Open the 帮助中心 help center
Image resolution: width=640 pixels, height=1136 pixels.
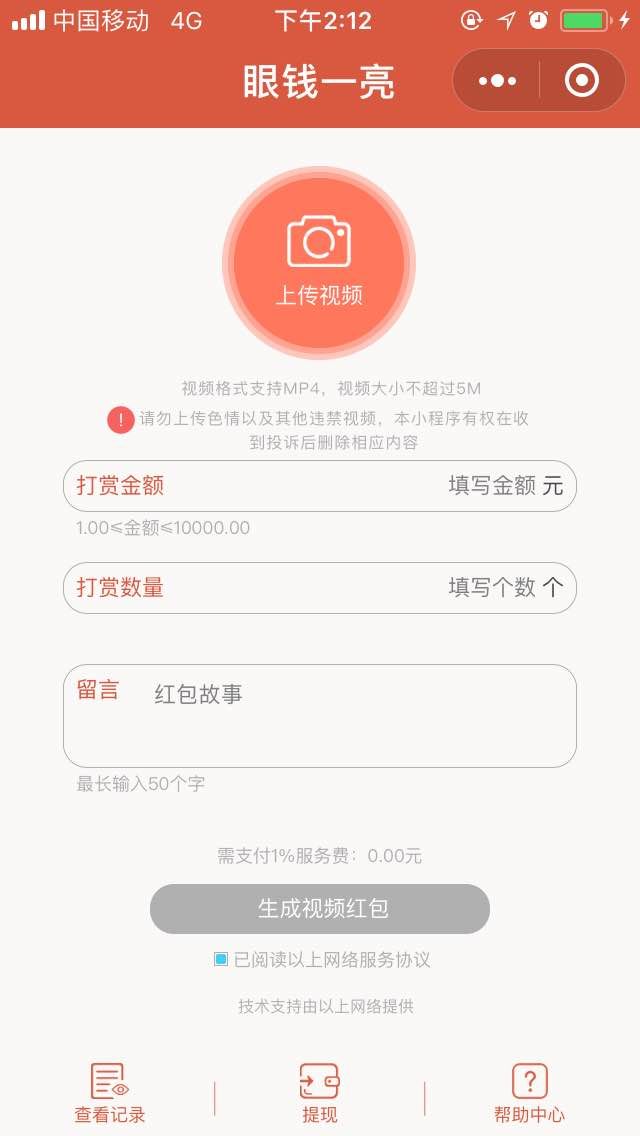pos(529,1094)
